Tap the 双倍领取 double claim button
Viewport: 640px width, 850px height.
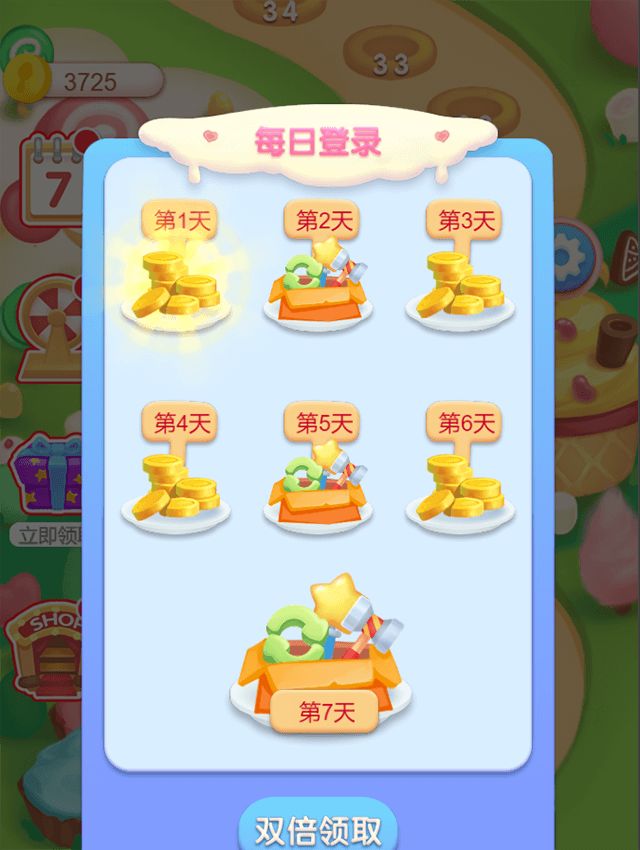(x=318, y=829)
